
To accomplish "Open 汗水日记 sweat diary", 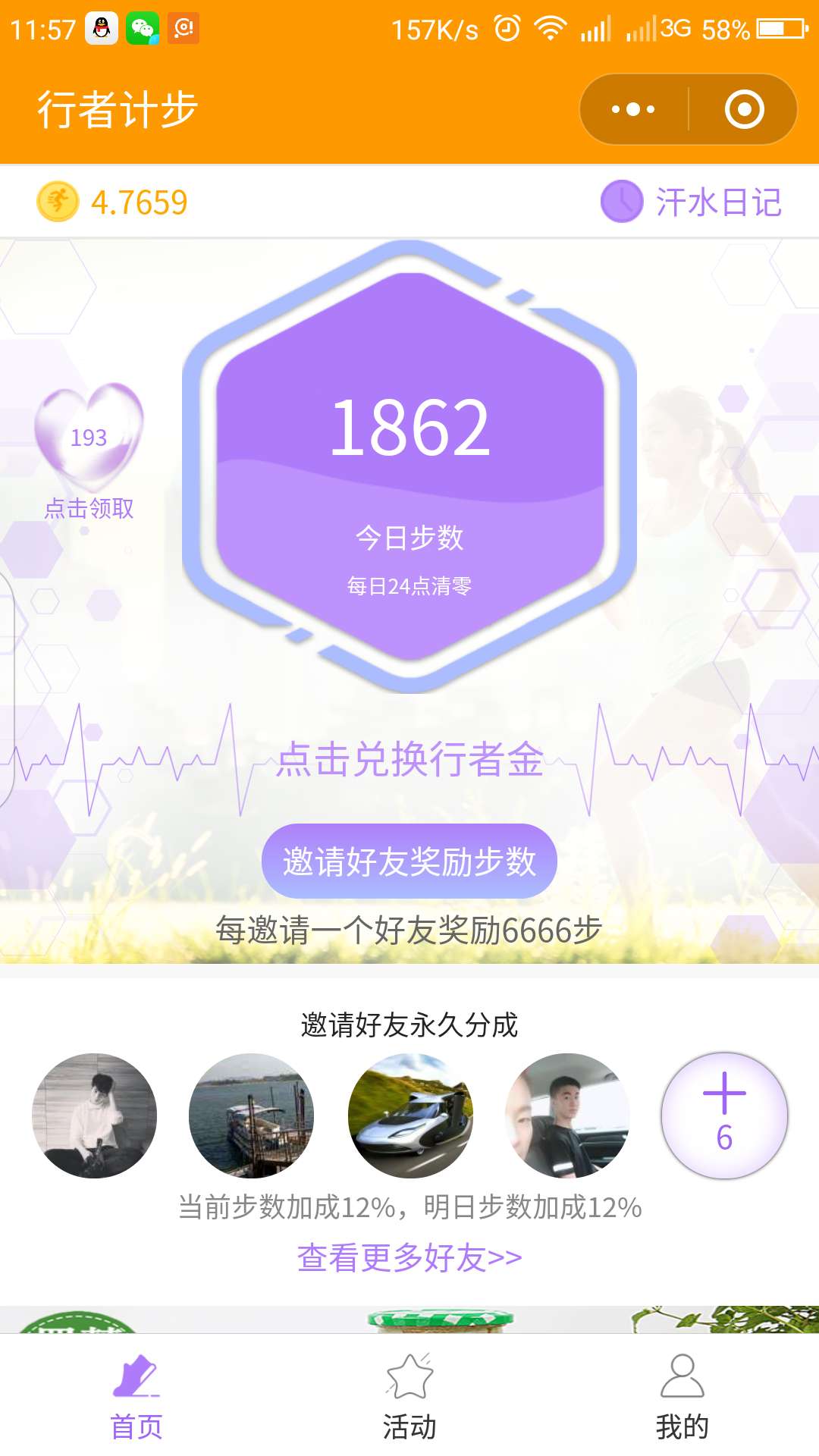I will [692, 202].
